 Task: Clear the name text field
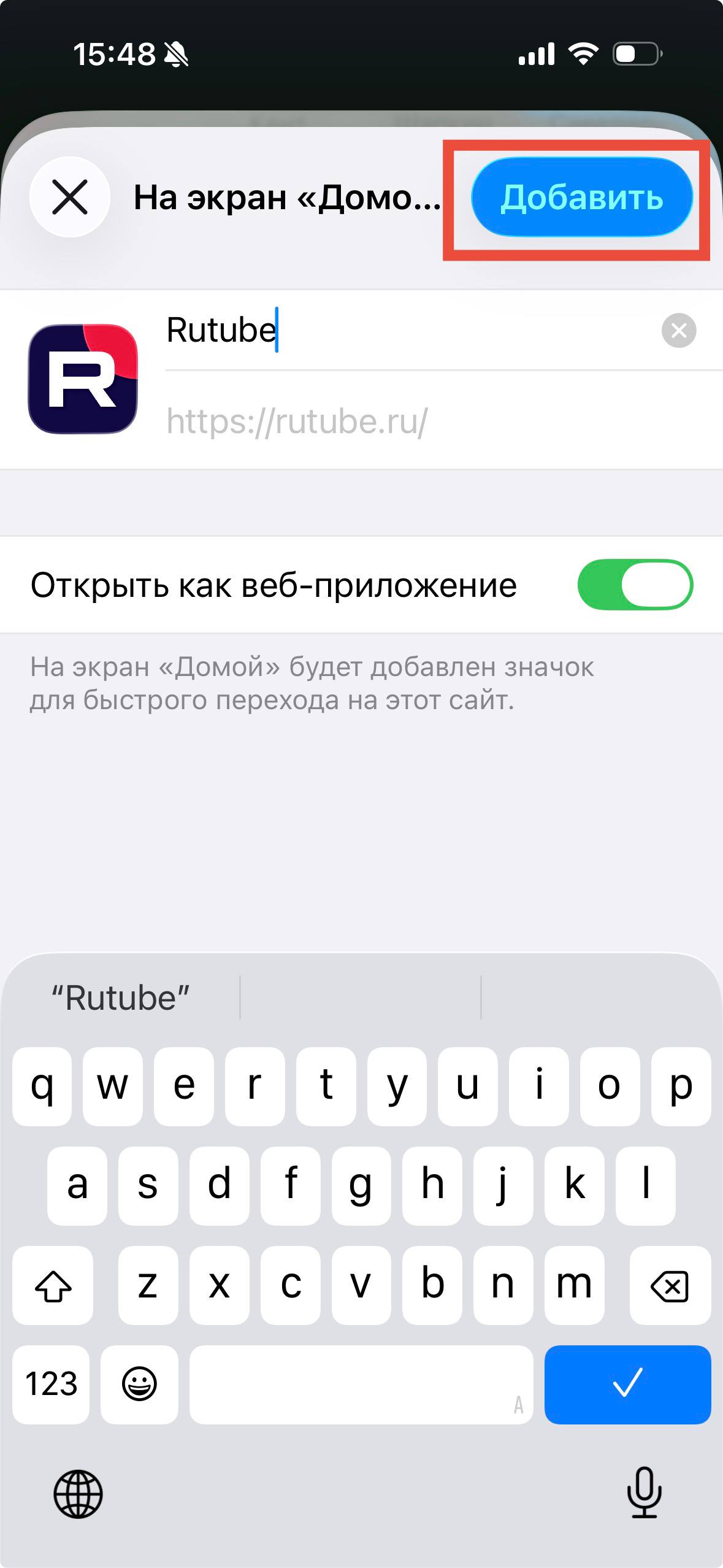678,331
